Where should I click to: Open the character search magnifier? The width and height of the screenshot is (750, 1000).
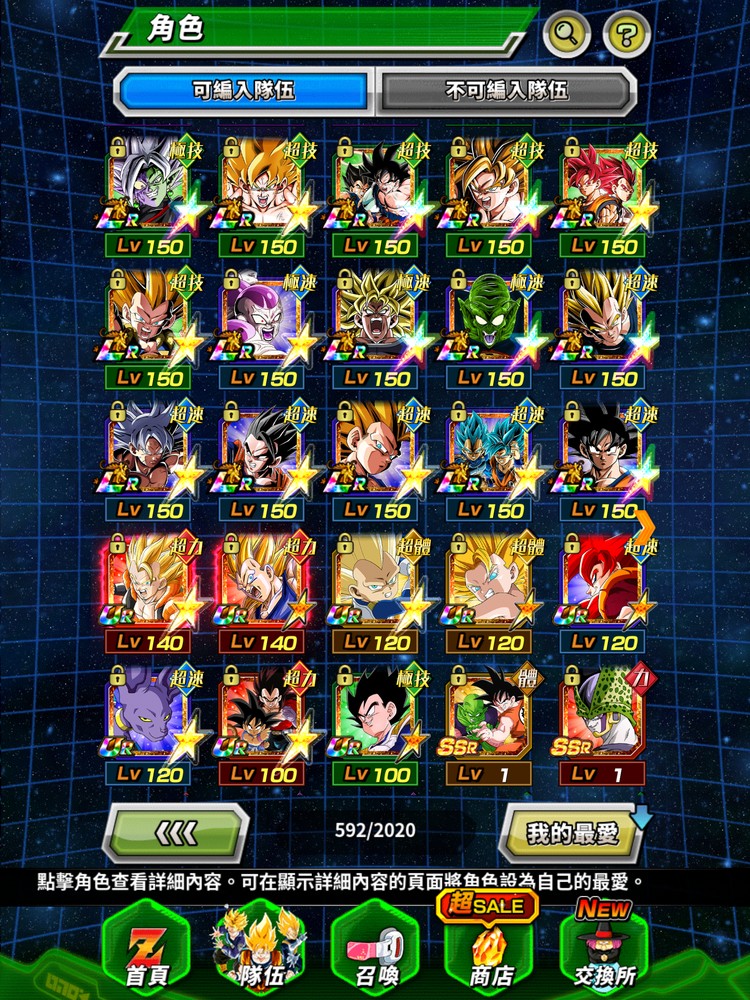[566, 35]
